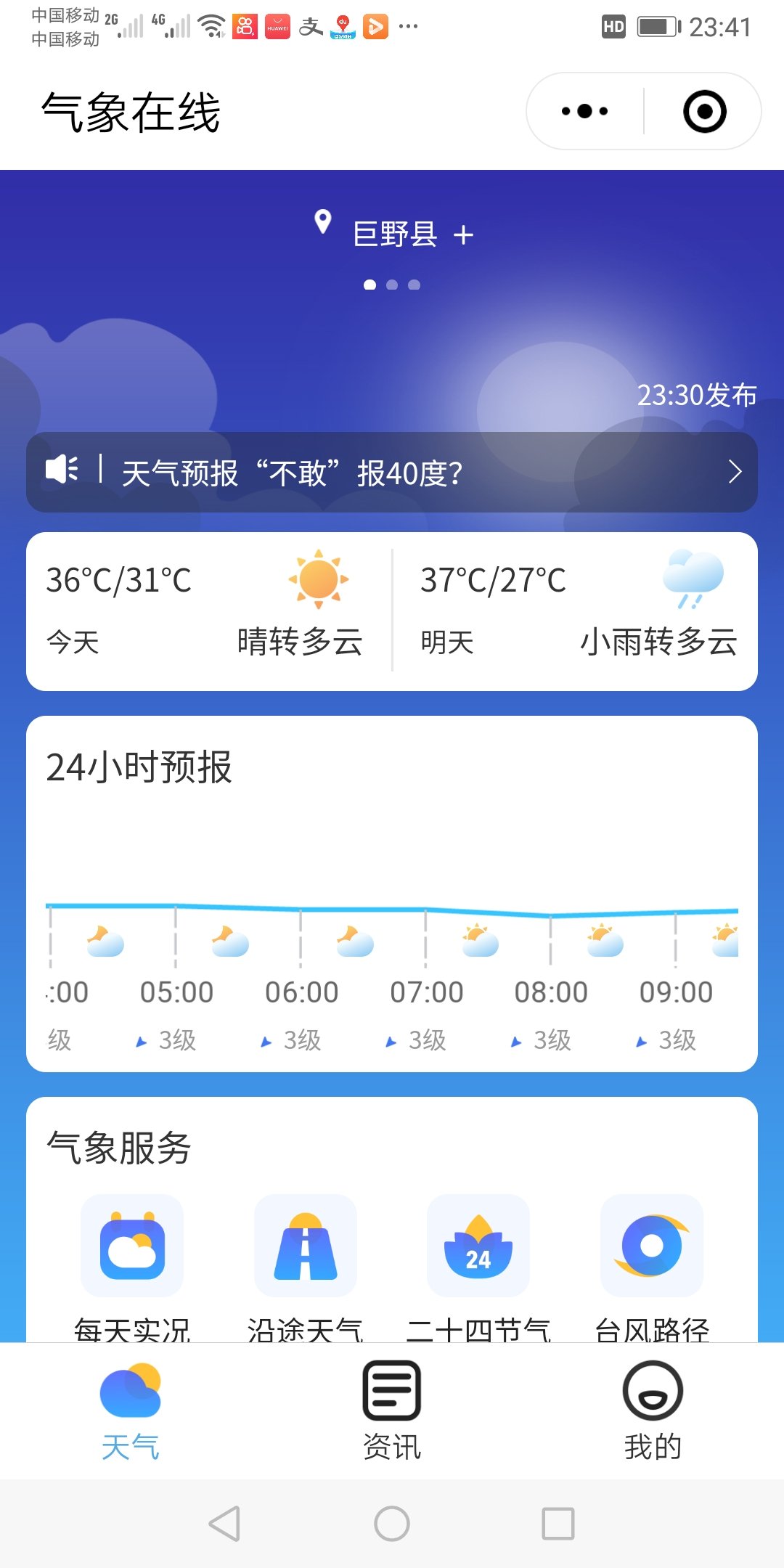
Task: Switch to the 资讯 tab
Action: tap(392, 1410)
